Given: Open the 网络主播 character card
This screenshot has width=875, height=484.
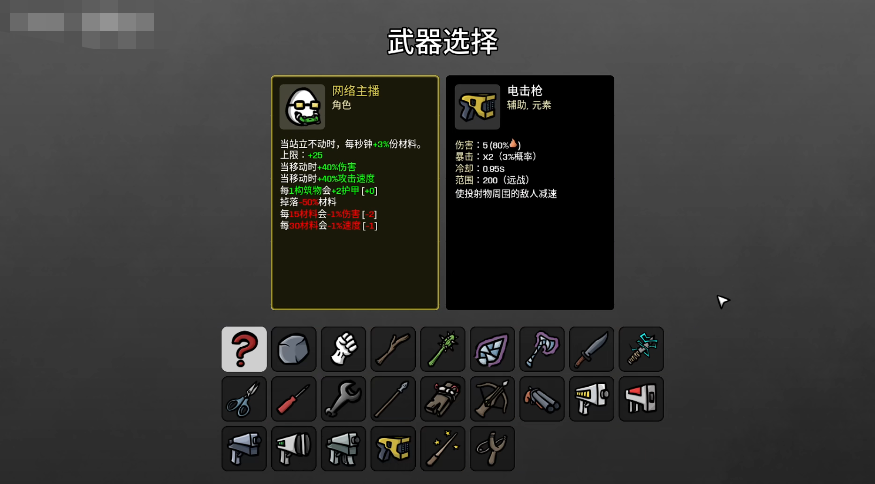Looking at the screenshot, I should point(355,192).
